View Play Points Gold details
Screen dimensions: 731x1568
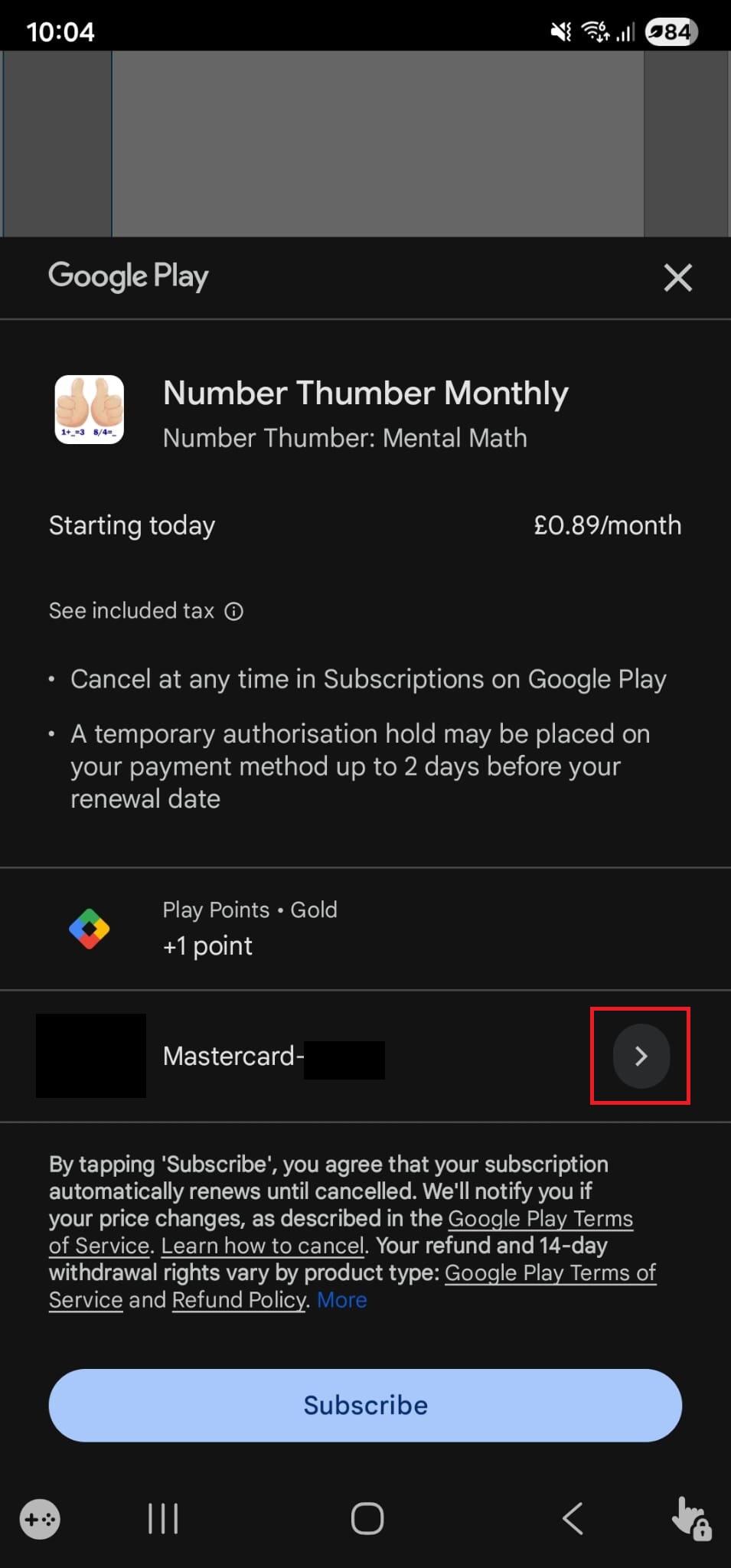[250, 929]
